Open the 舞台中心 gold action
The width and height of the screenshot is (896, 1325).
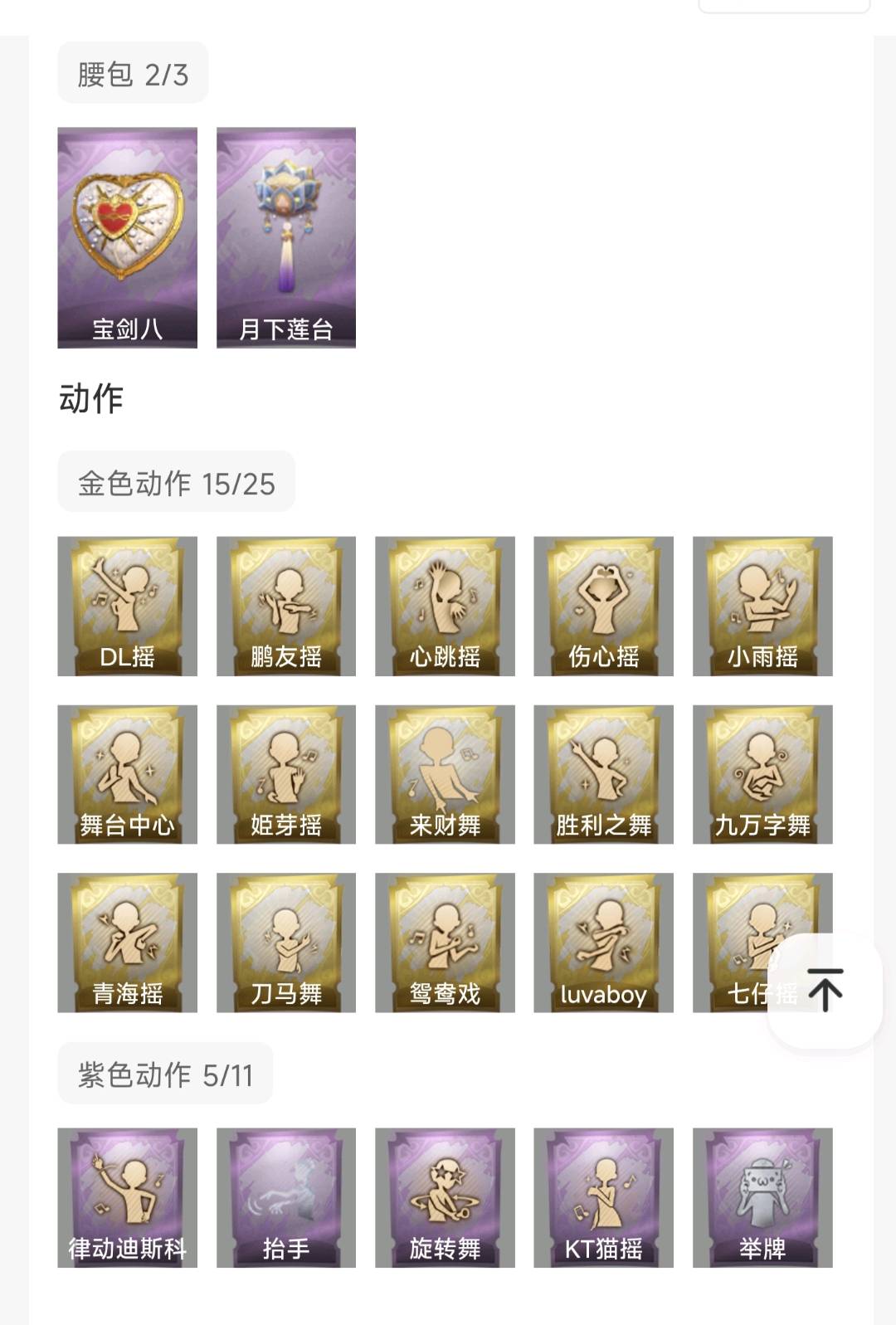127,774
